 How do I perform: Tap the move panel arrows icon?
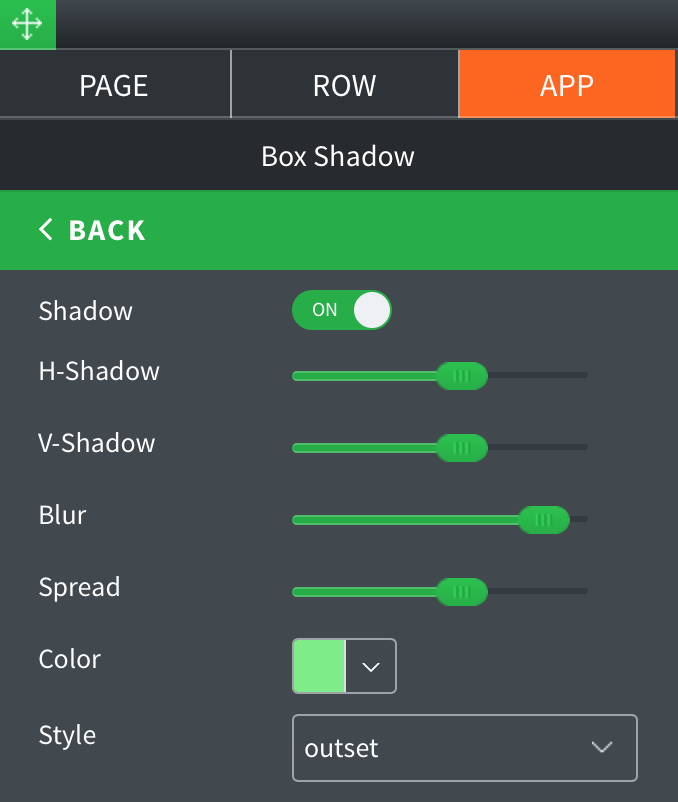pos(27,24)
